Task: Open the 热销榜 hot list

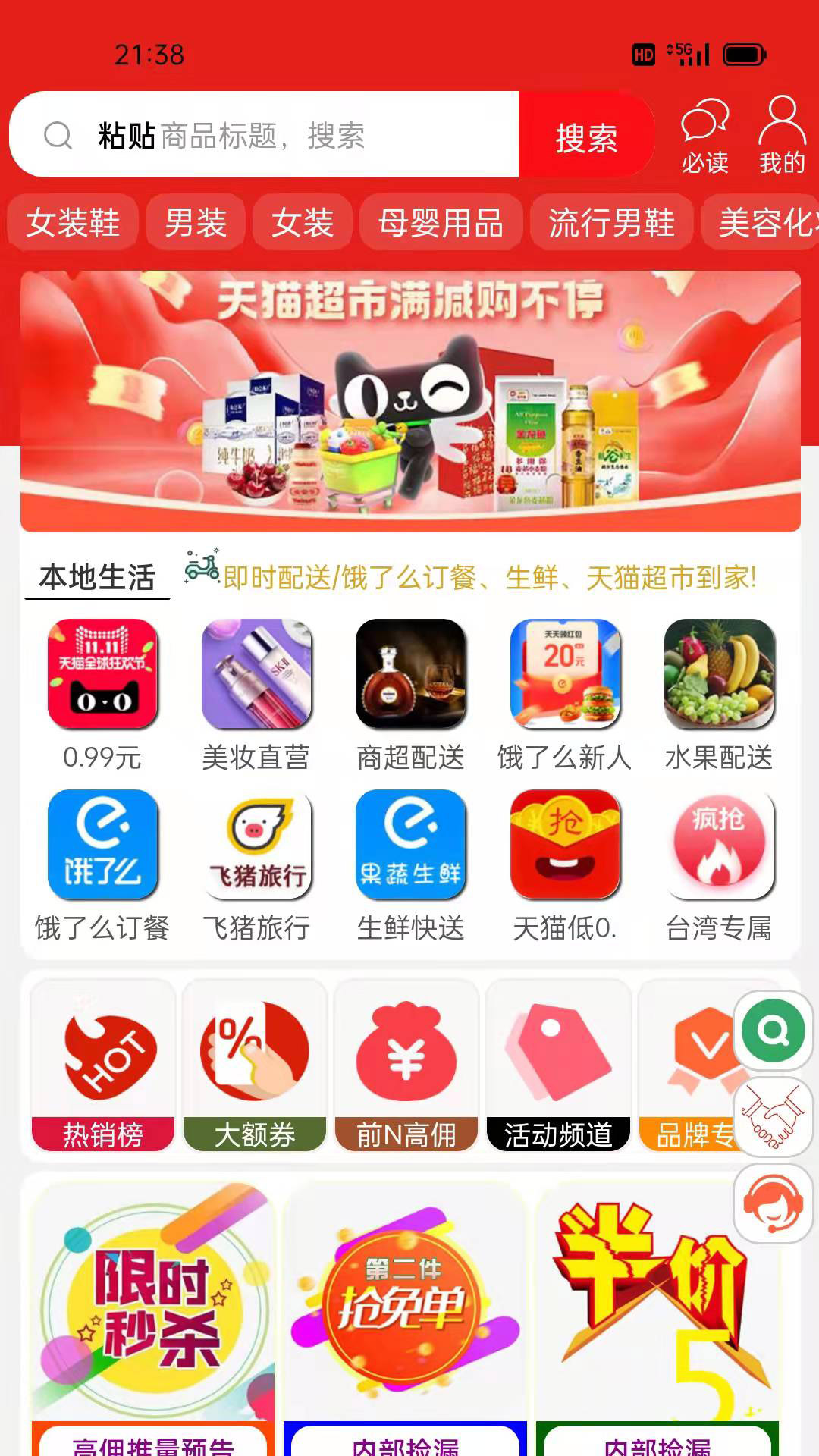Action: coord(103,1065)
